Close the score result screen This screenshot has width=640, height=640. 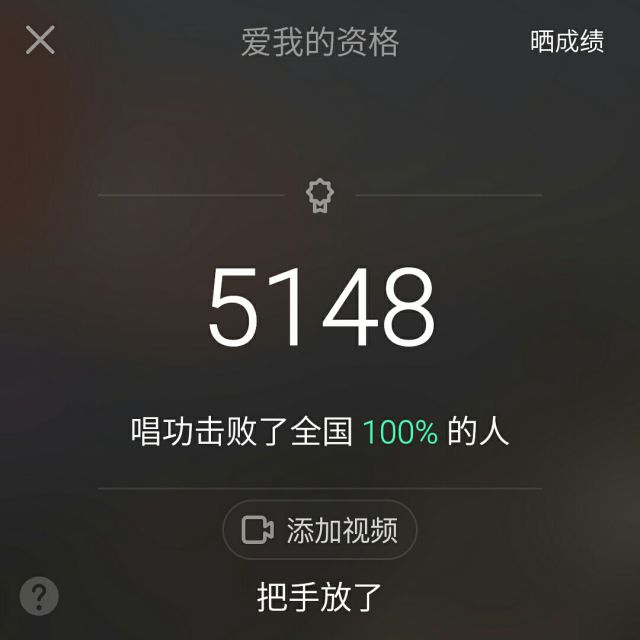tap(40, 41)
